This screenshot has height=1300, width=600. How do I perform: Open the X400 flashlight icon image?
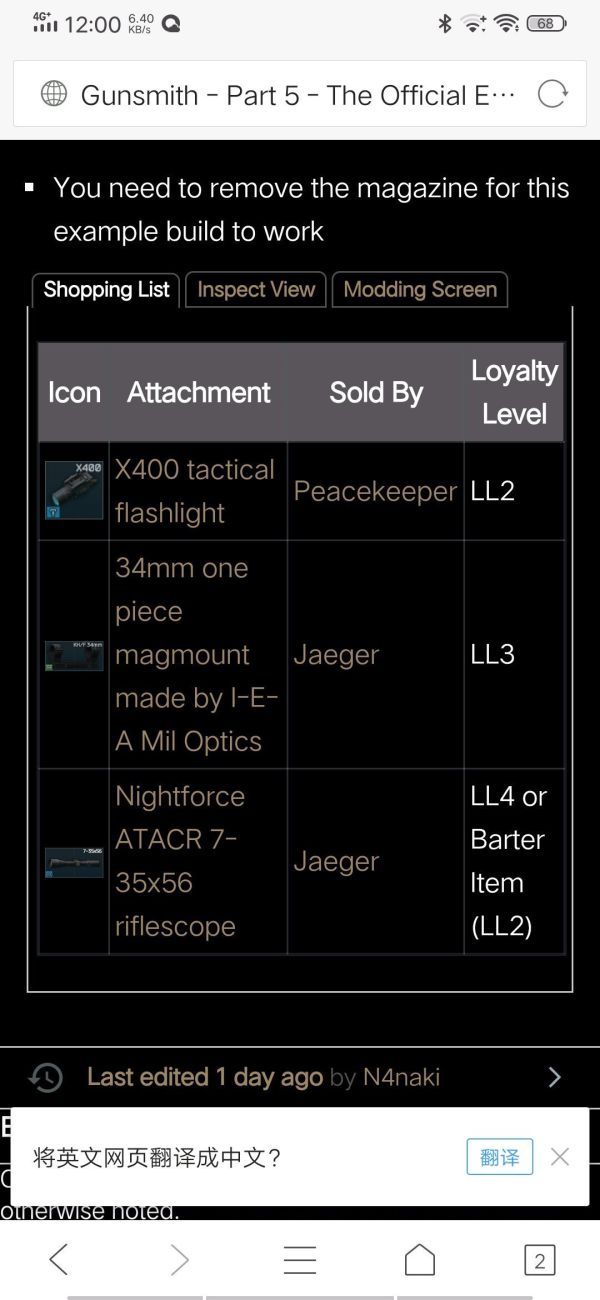coord(74,490)
